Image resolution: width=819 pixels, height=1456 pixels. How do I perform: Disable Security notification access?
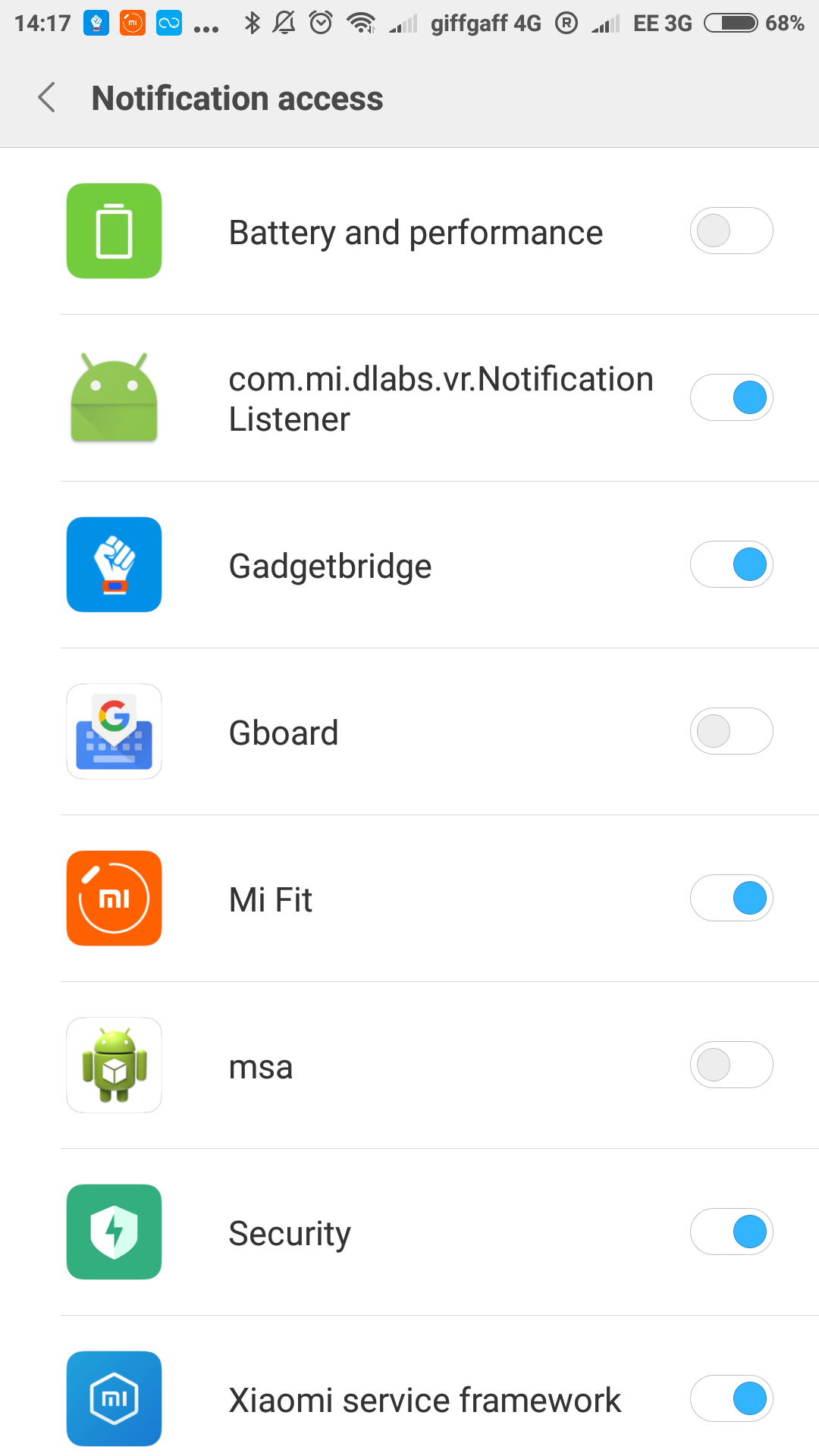coord(731,1232)
